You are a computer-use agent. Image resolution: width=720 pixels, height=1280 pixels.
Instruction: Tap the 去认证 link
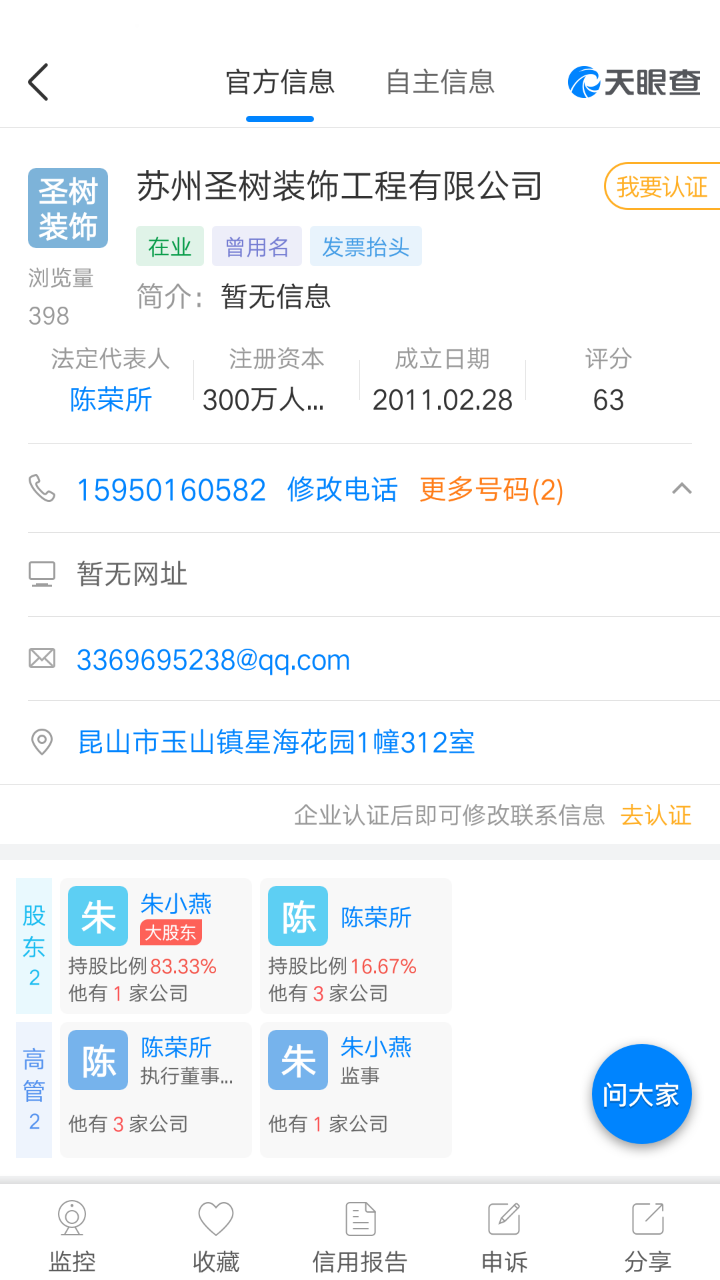coord(656,815)
